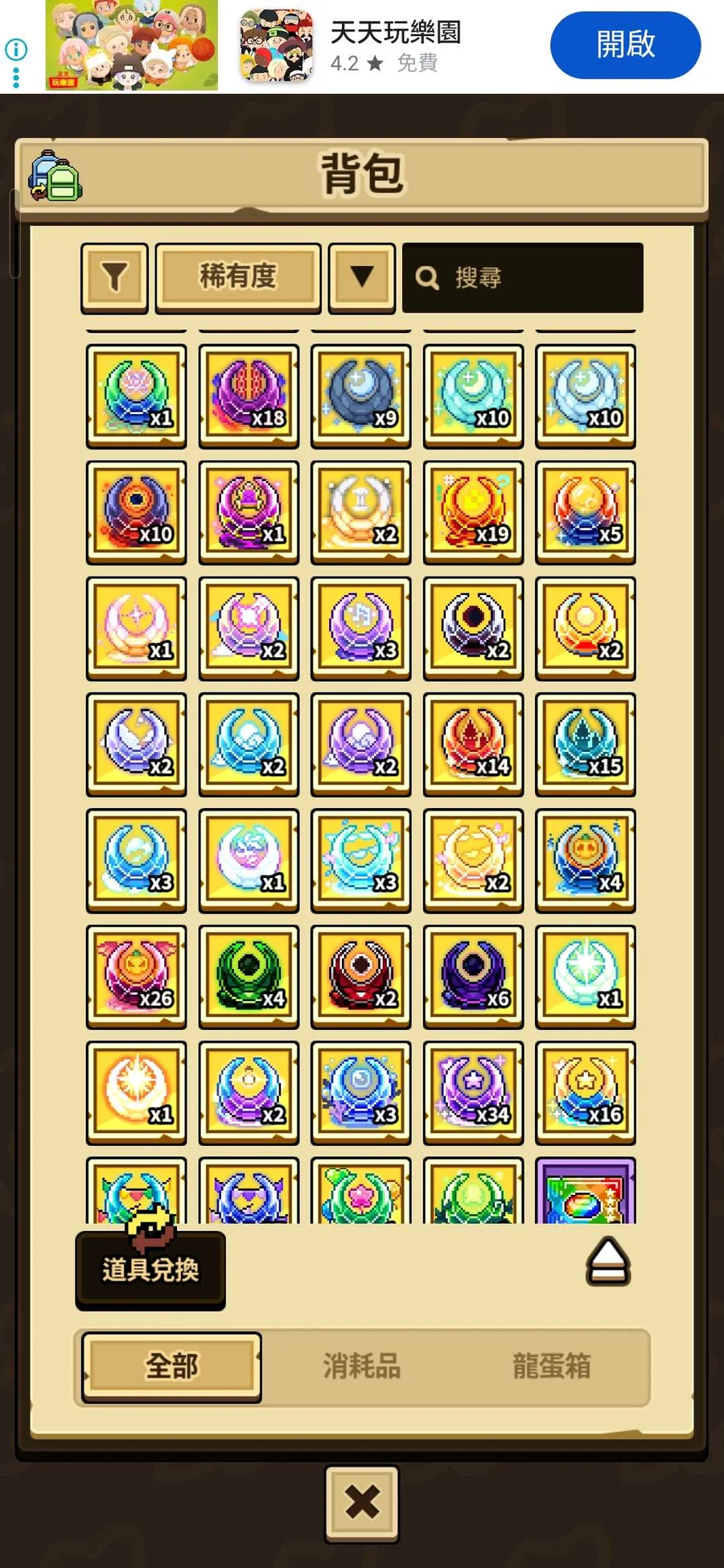This screenshot has width=724, height=1568.
Task: Select the x15 teal flame orb
Action: pos(586,744)
